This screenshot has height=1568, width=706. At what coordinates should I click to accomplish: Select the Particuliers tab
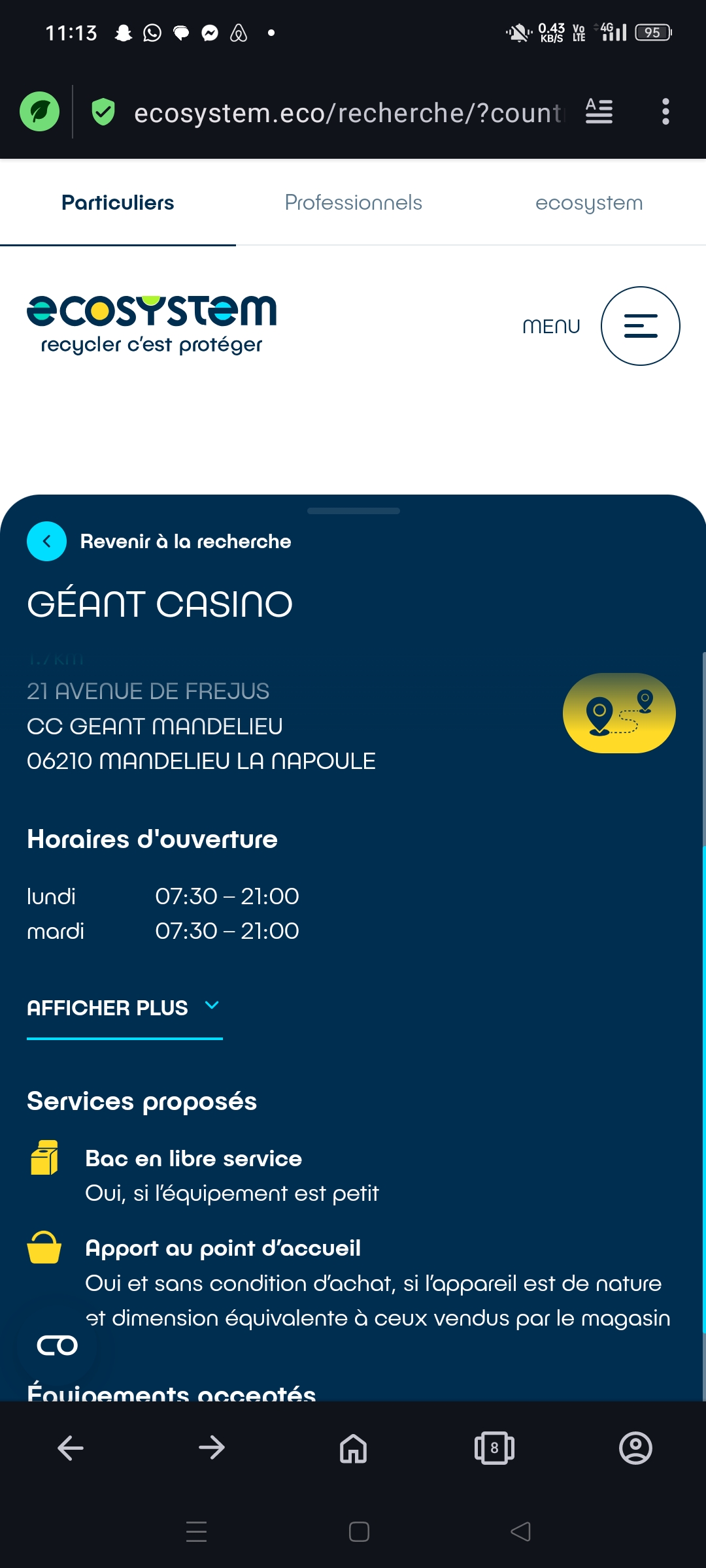(x=118, y=203)
